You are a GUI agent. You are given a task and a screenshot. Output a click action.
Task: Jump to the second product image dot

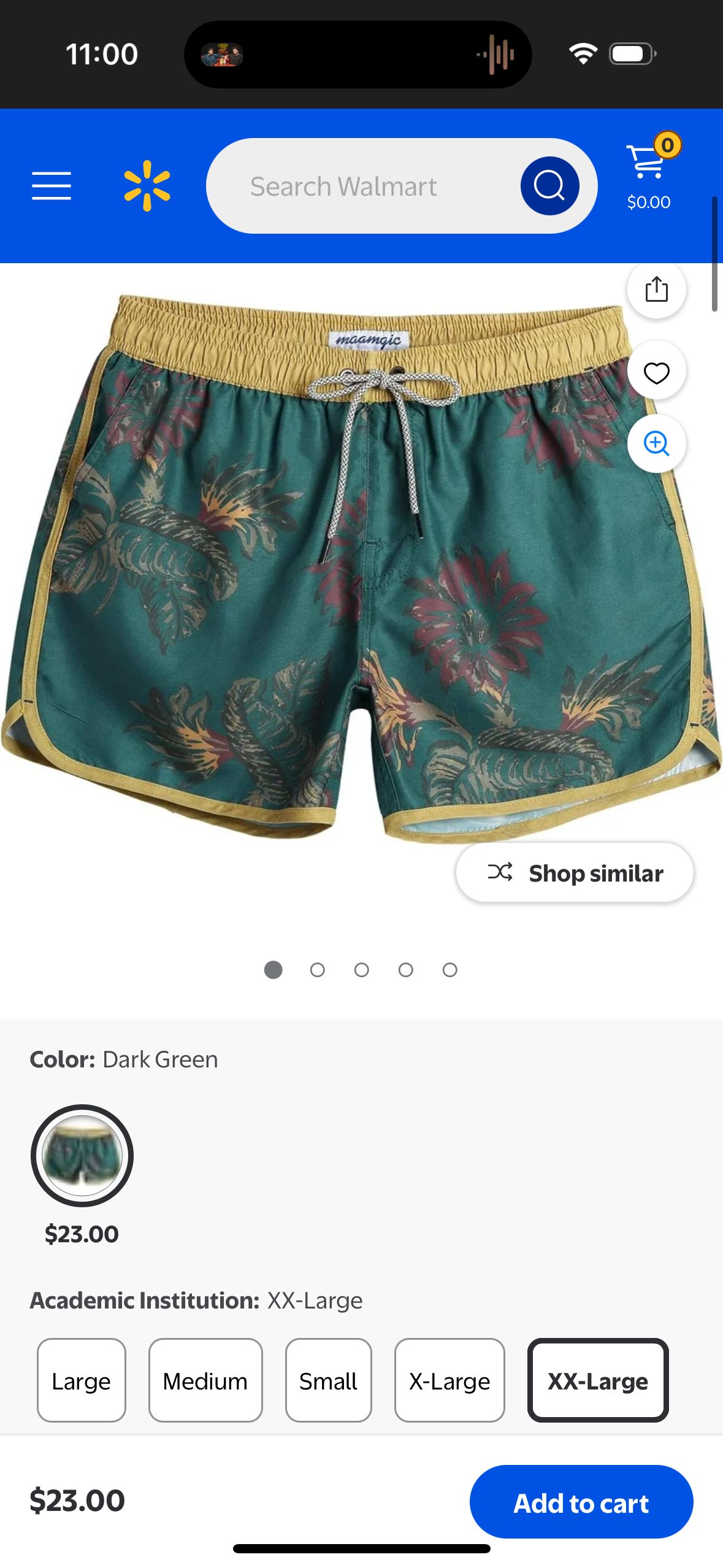(x=317, y=969)
